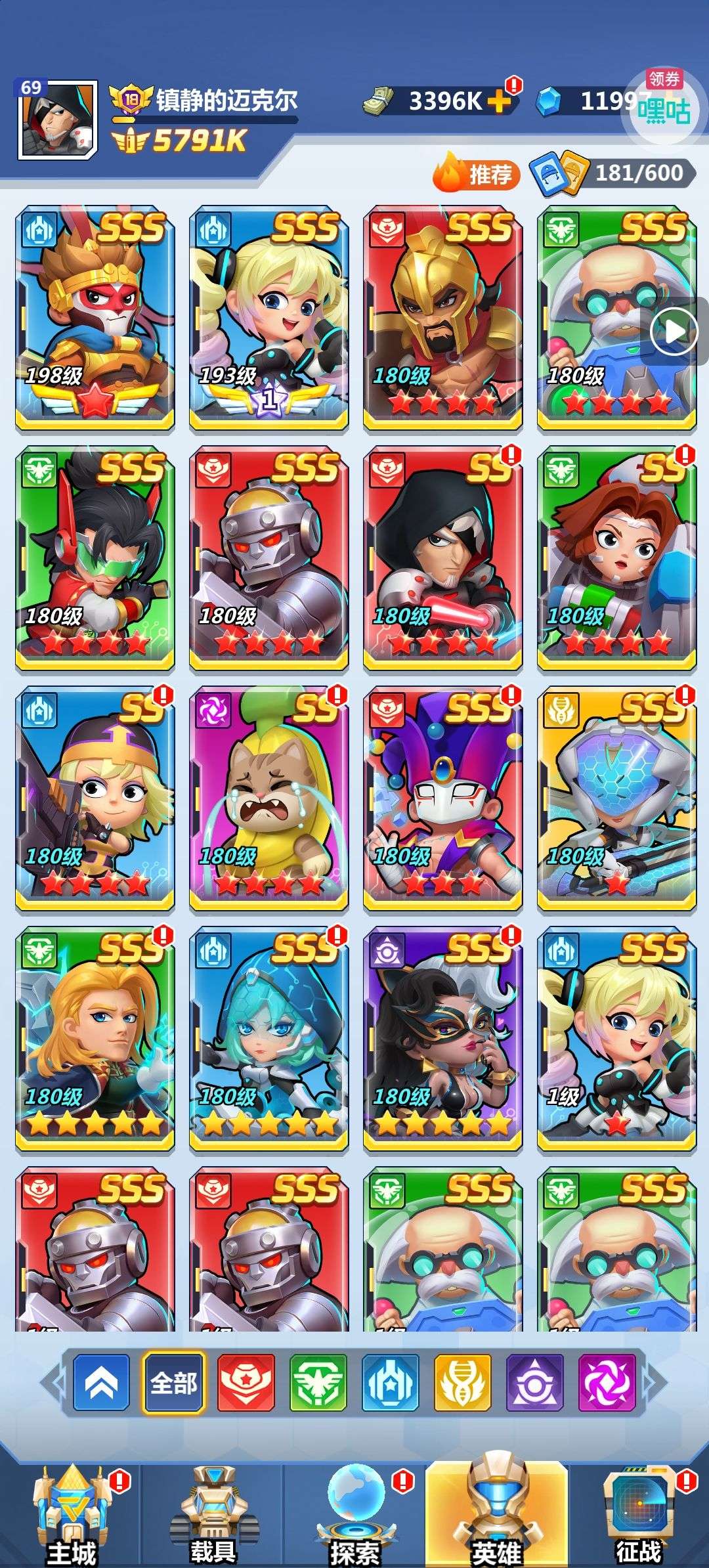Select the crying banana cat hero card
The image size is (709, 1568).
(x=269, y=799)
